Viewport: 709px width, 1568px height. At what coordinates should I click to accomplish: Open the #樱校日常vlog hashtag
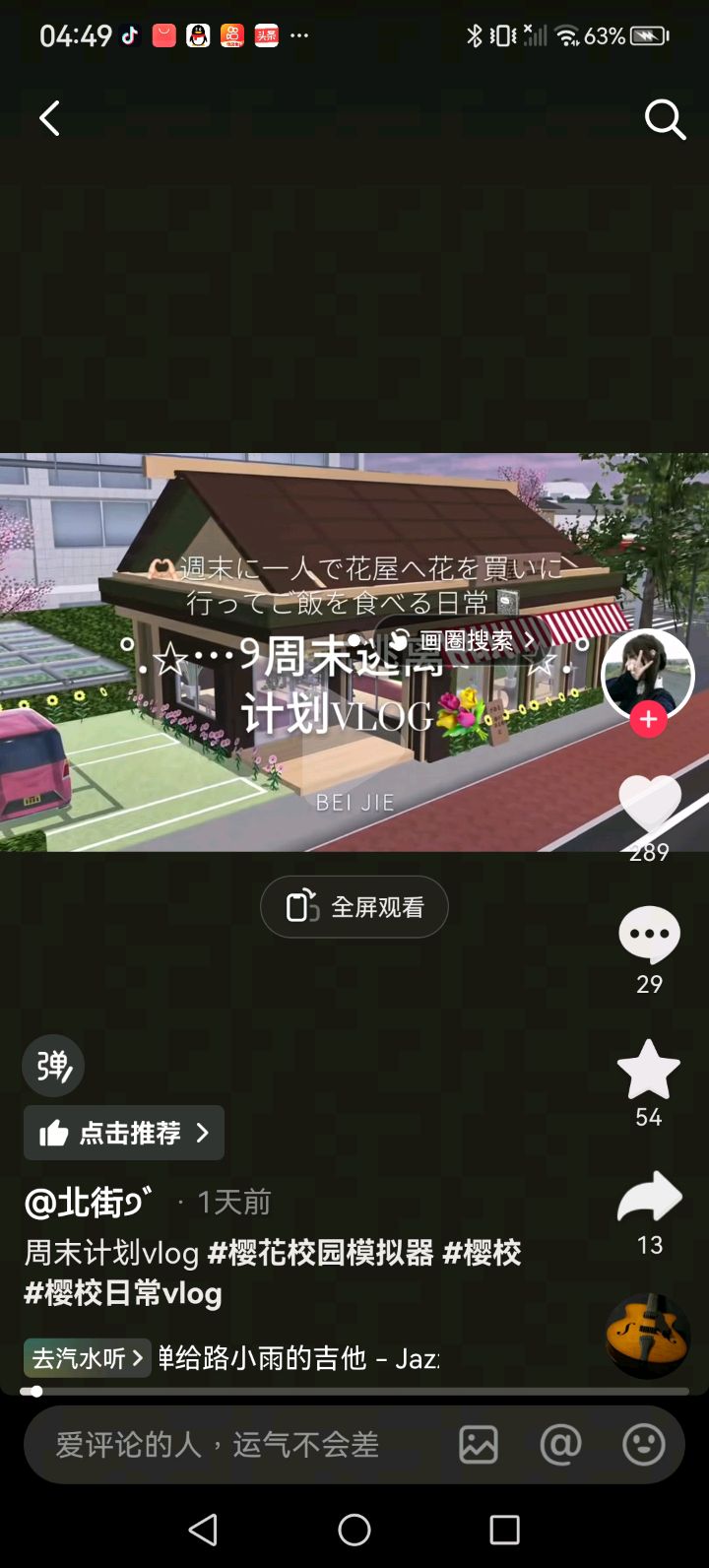[x=123, y=1293]
